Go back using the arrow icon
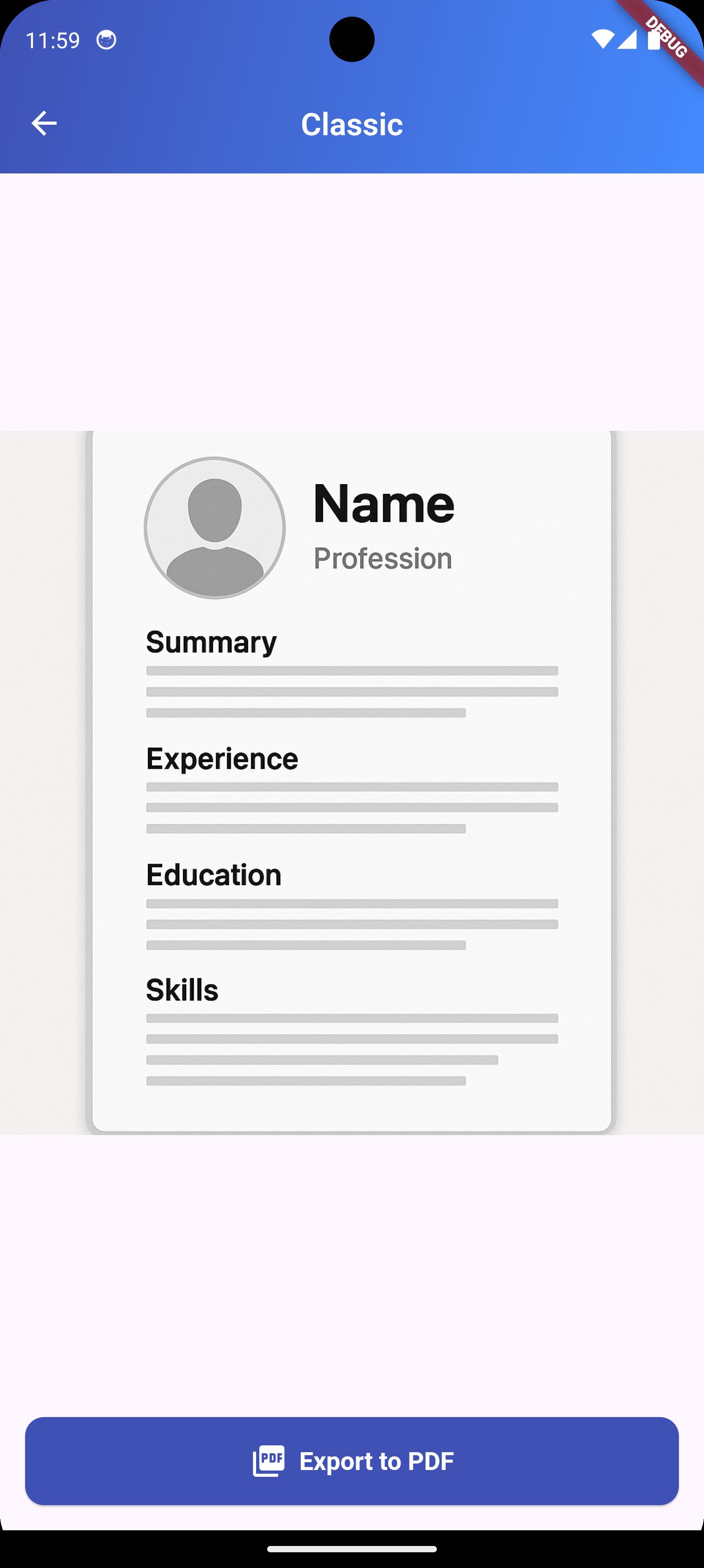This screenshot has height=1568, width=704. click(x=44, y=124)
